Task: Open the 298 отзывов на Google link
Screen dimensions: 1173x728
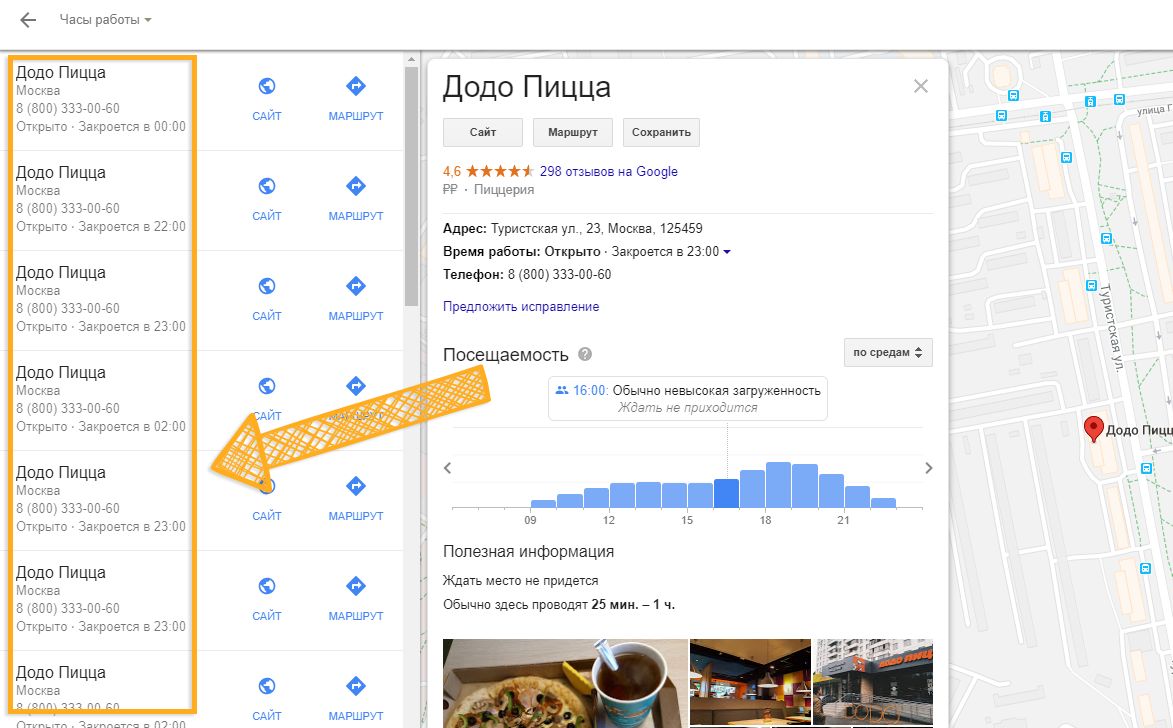Action: [608, 171]
